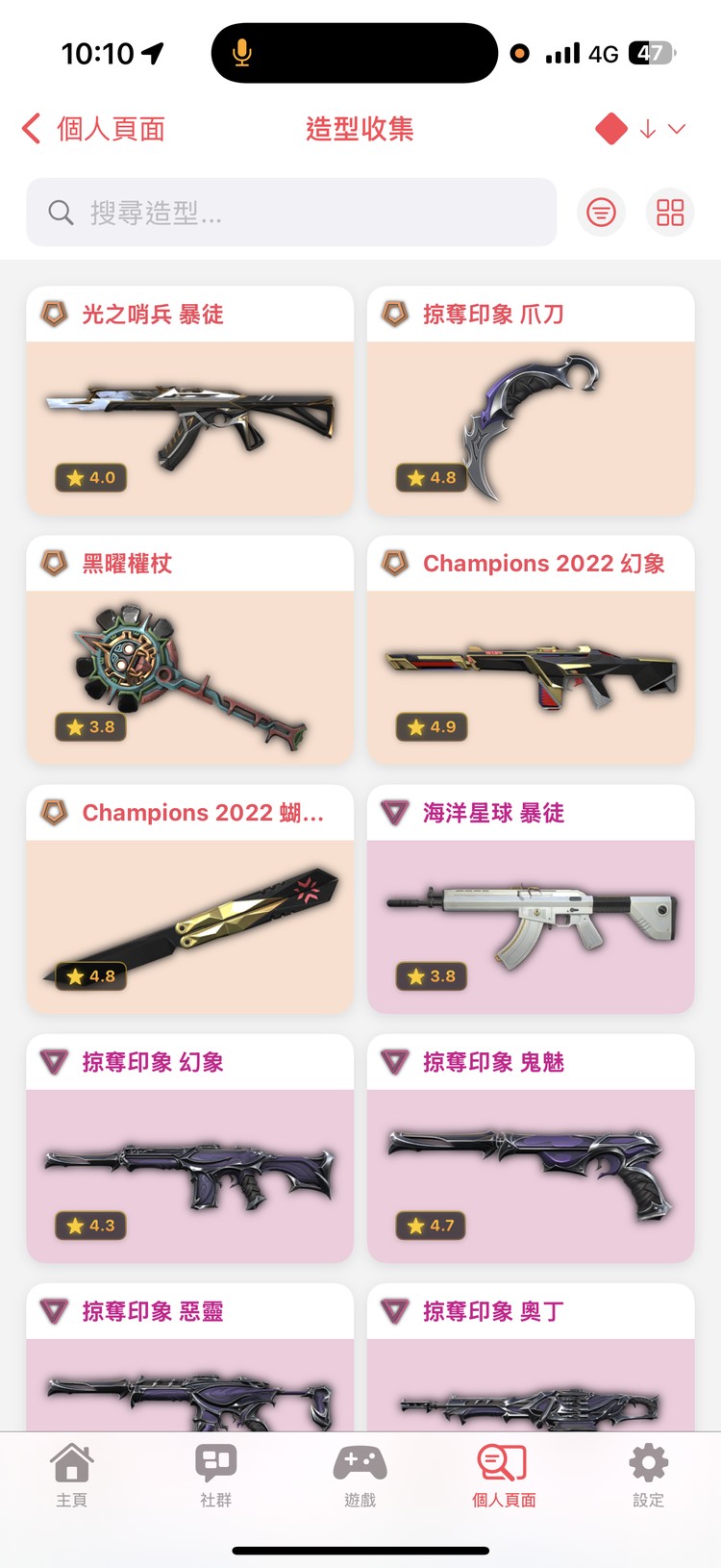721x1568 pixels.
Task: Tap the 主頁 home icon in bottom navigation
Action: tap(72, 1464)
